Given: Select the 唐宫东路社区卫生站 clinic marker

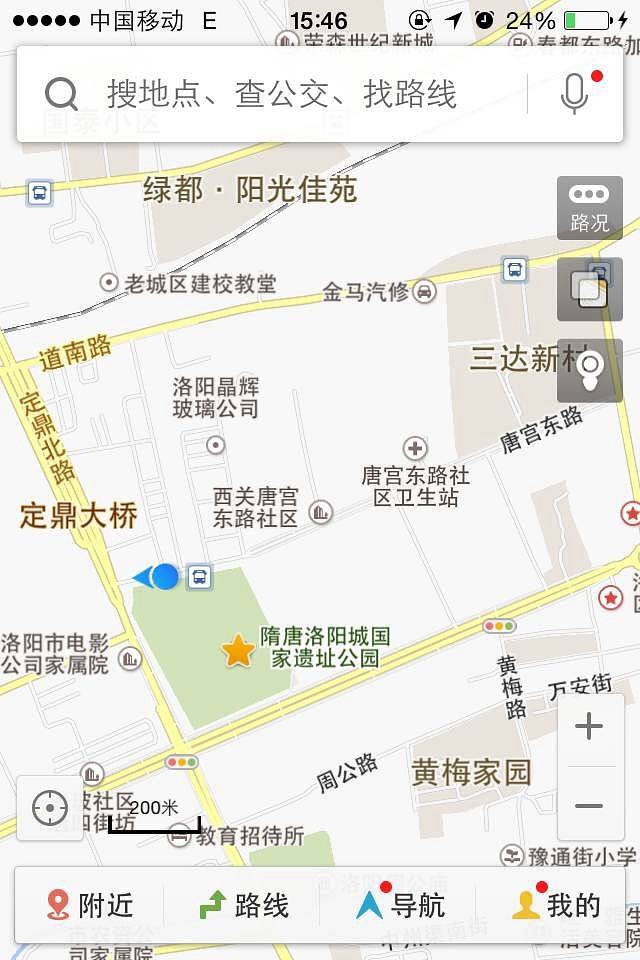Looking at the screenshot, I should pyautogui.click(x=415, y=448).
